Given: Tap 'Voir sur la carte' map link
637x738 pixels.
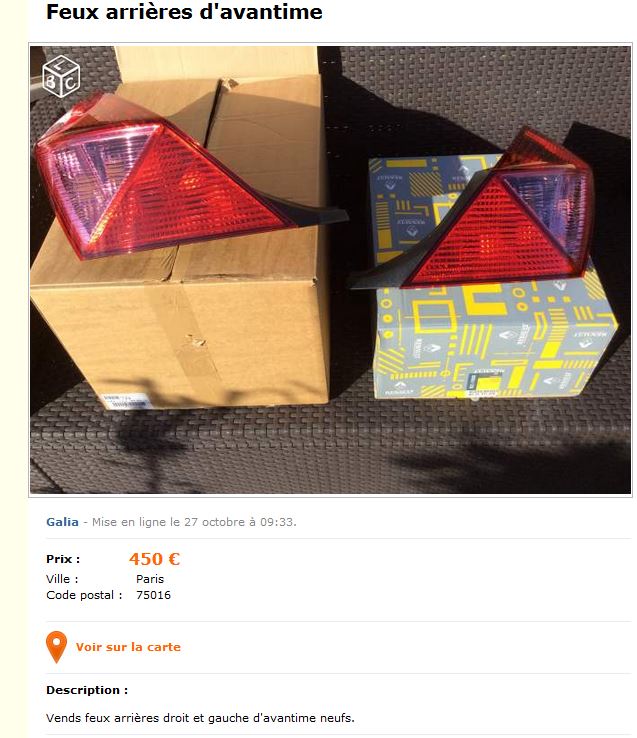Looking at the screenshot, I should click(x=128, y=647).
